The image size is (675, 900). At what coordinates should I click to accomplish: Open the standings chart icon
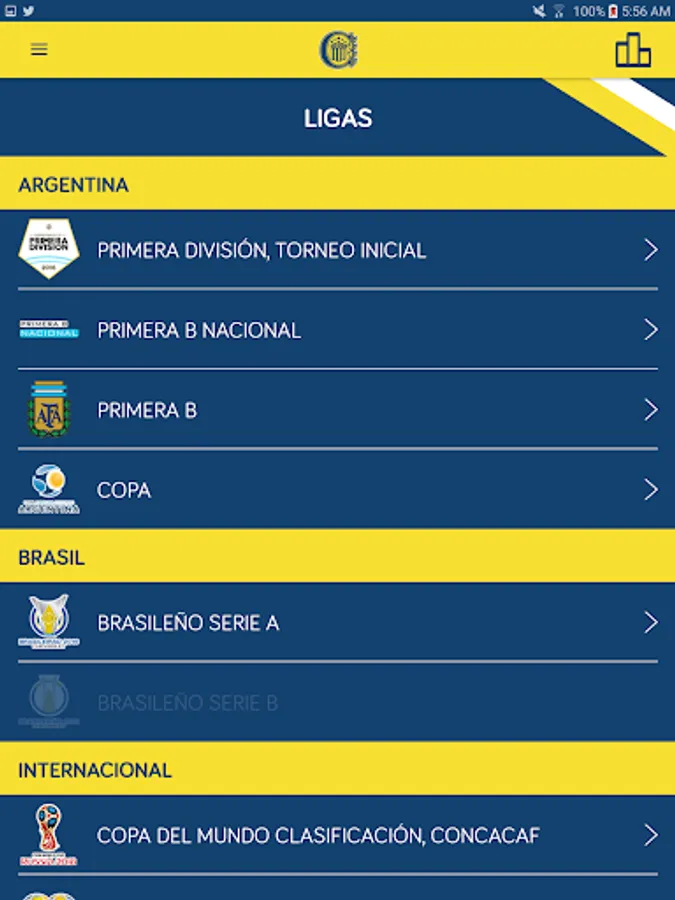633,50
